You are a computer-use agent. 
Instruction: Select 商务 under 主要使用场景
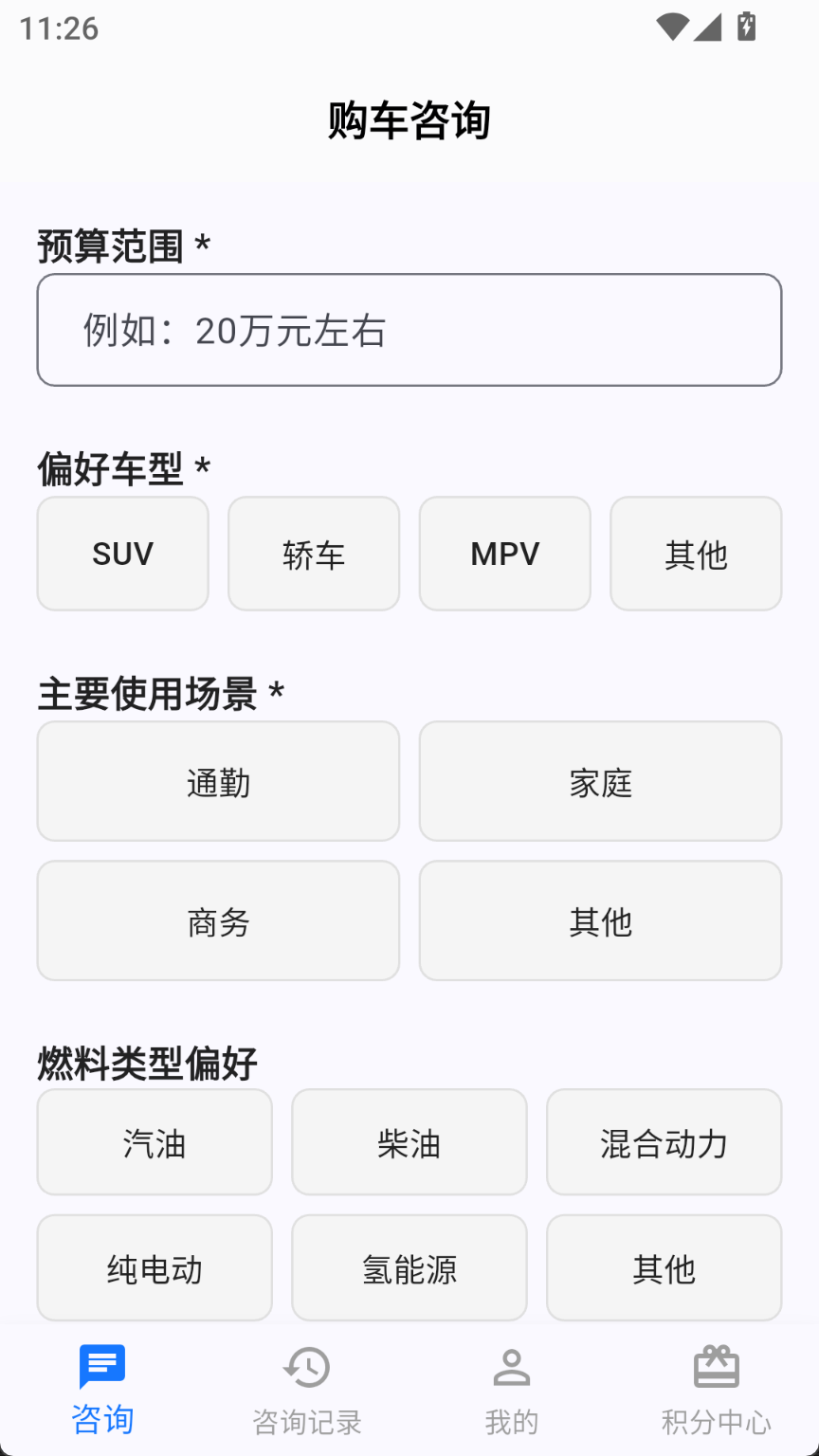(218, 920)
